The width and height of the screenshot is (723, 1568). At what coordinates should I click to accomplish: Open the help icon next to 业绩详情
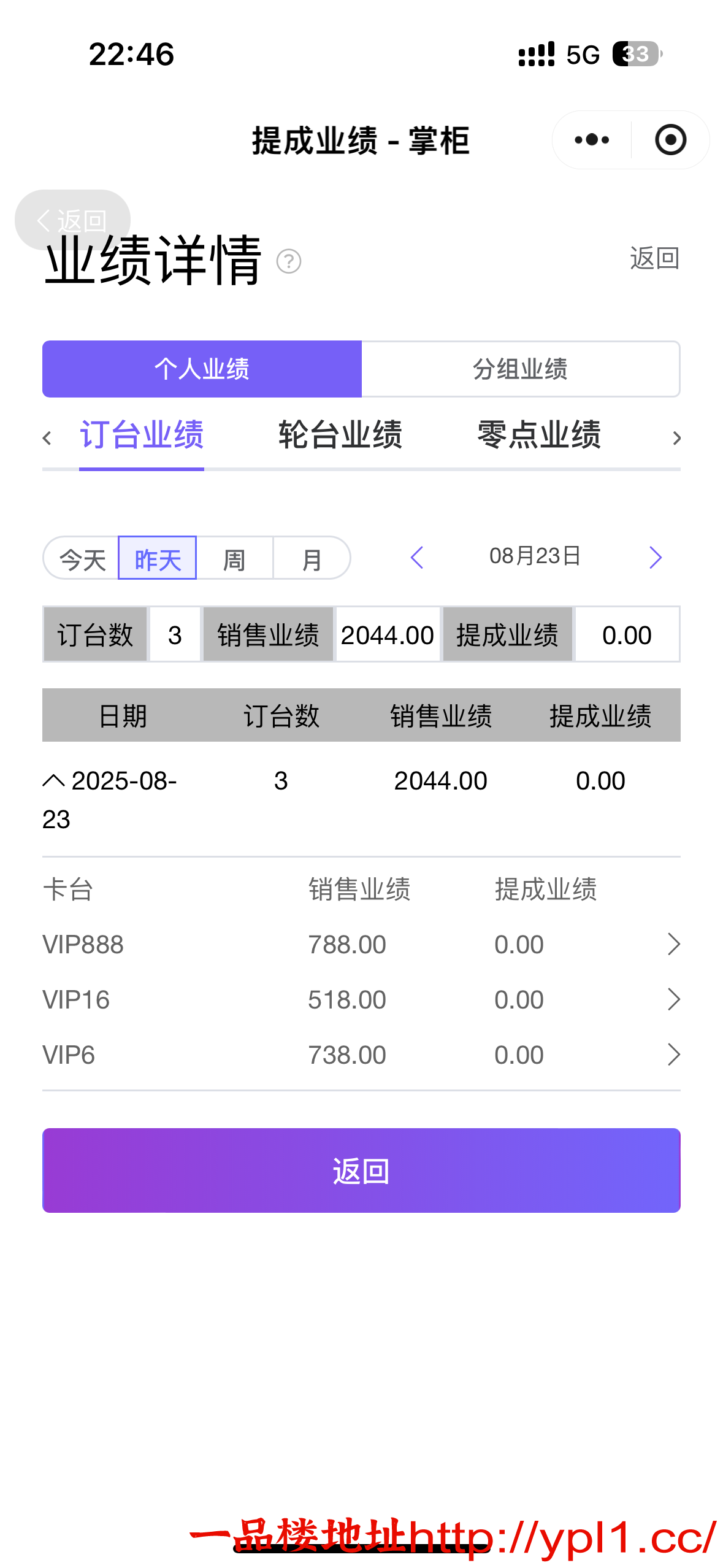tap(289, 261)
